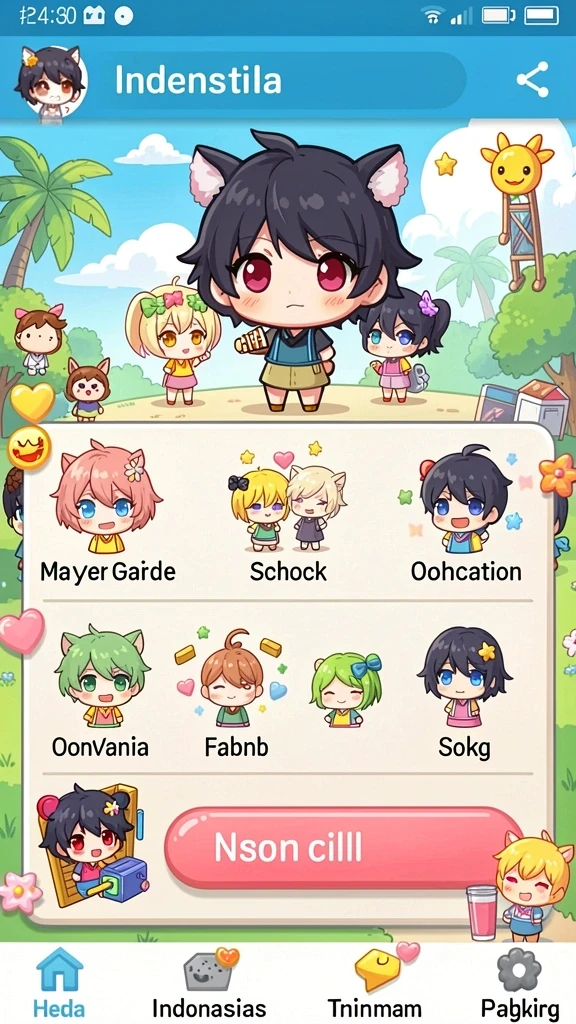Screen dimensions: 576x1024
Task: Open the Tninmam tab
Action: 374,982
